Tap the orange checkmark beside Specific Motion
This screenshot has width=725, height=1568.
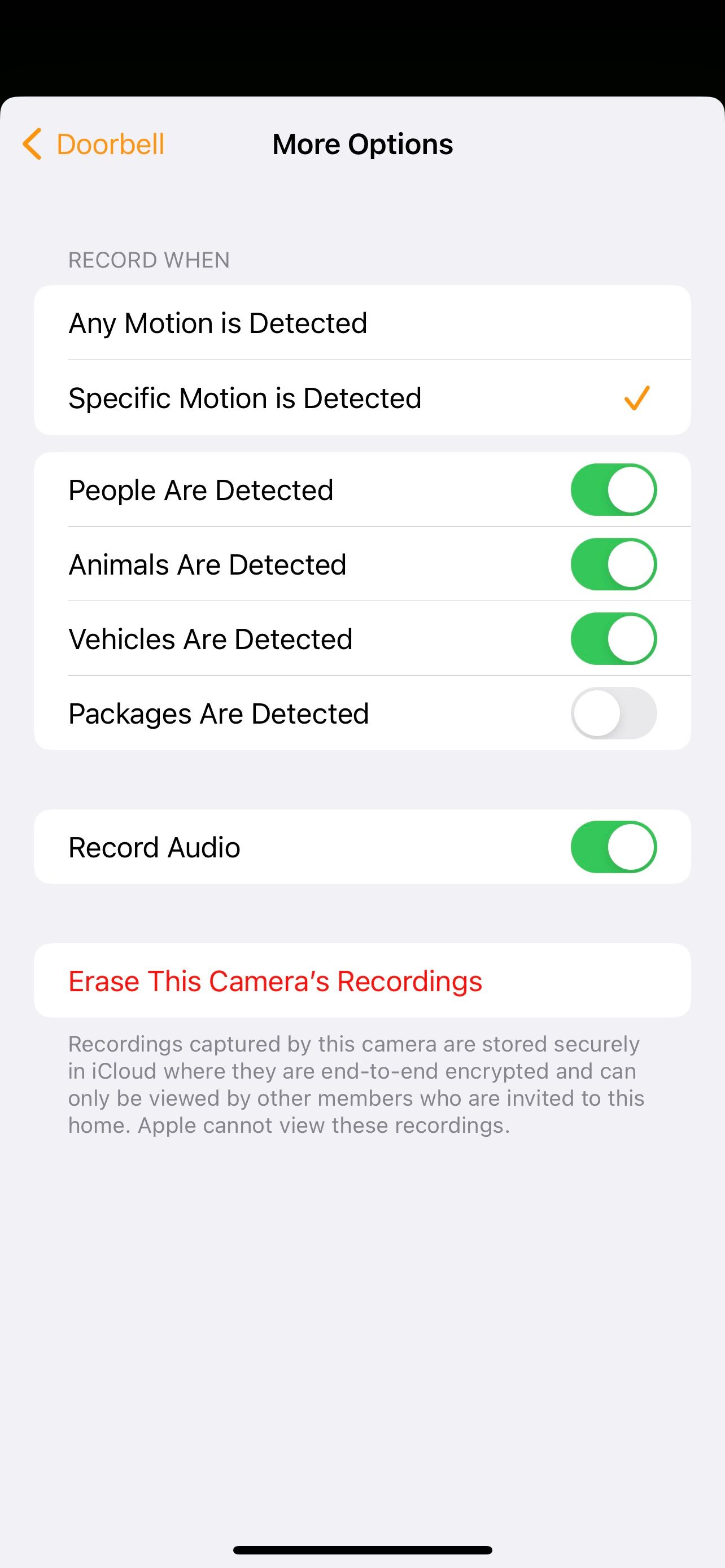click(x=636, y=397)
